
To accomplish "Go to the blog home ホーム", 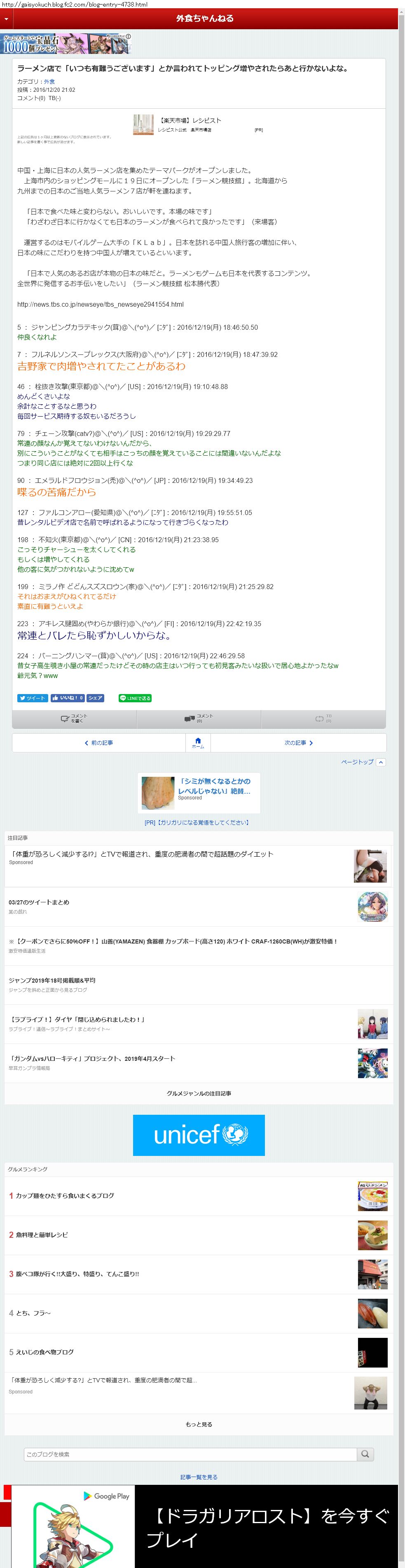I will tap(198, 743).
